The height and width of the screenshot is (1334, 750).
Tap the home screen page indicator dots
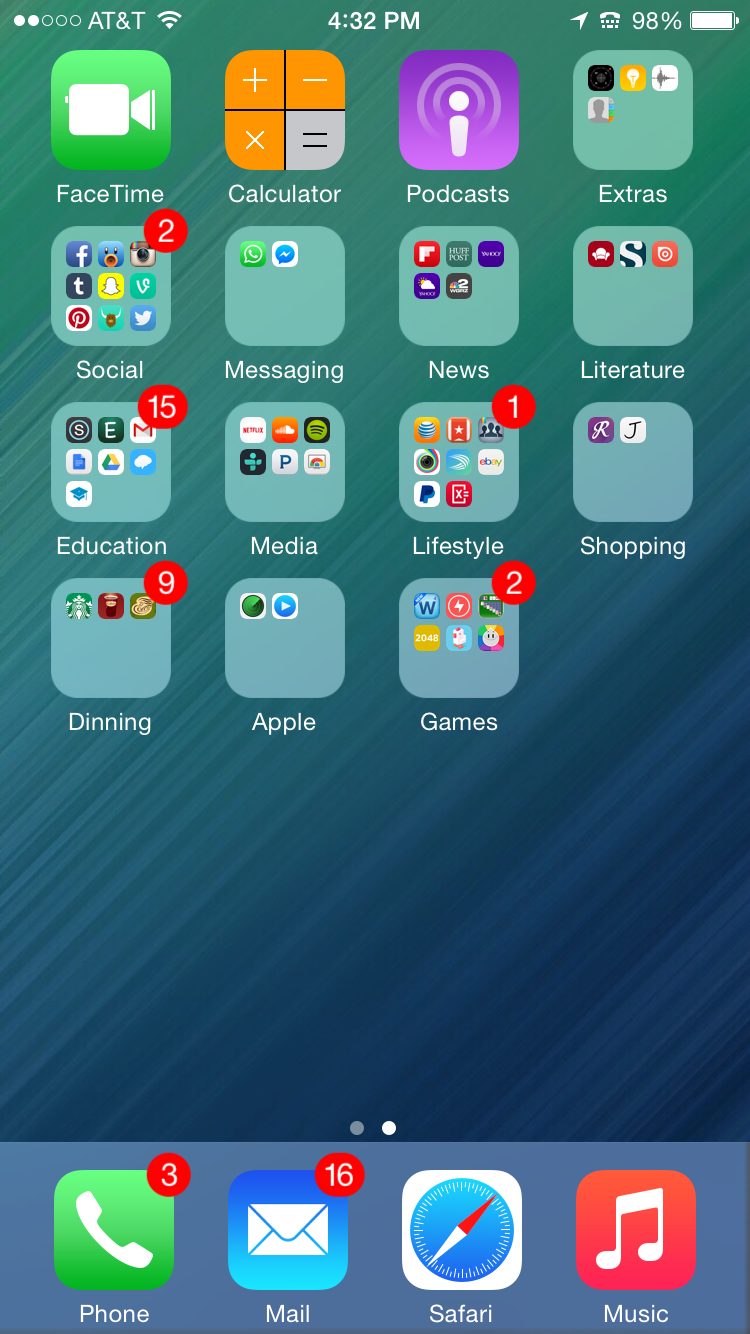373,1128
